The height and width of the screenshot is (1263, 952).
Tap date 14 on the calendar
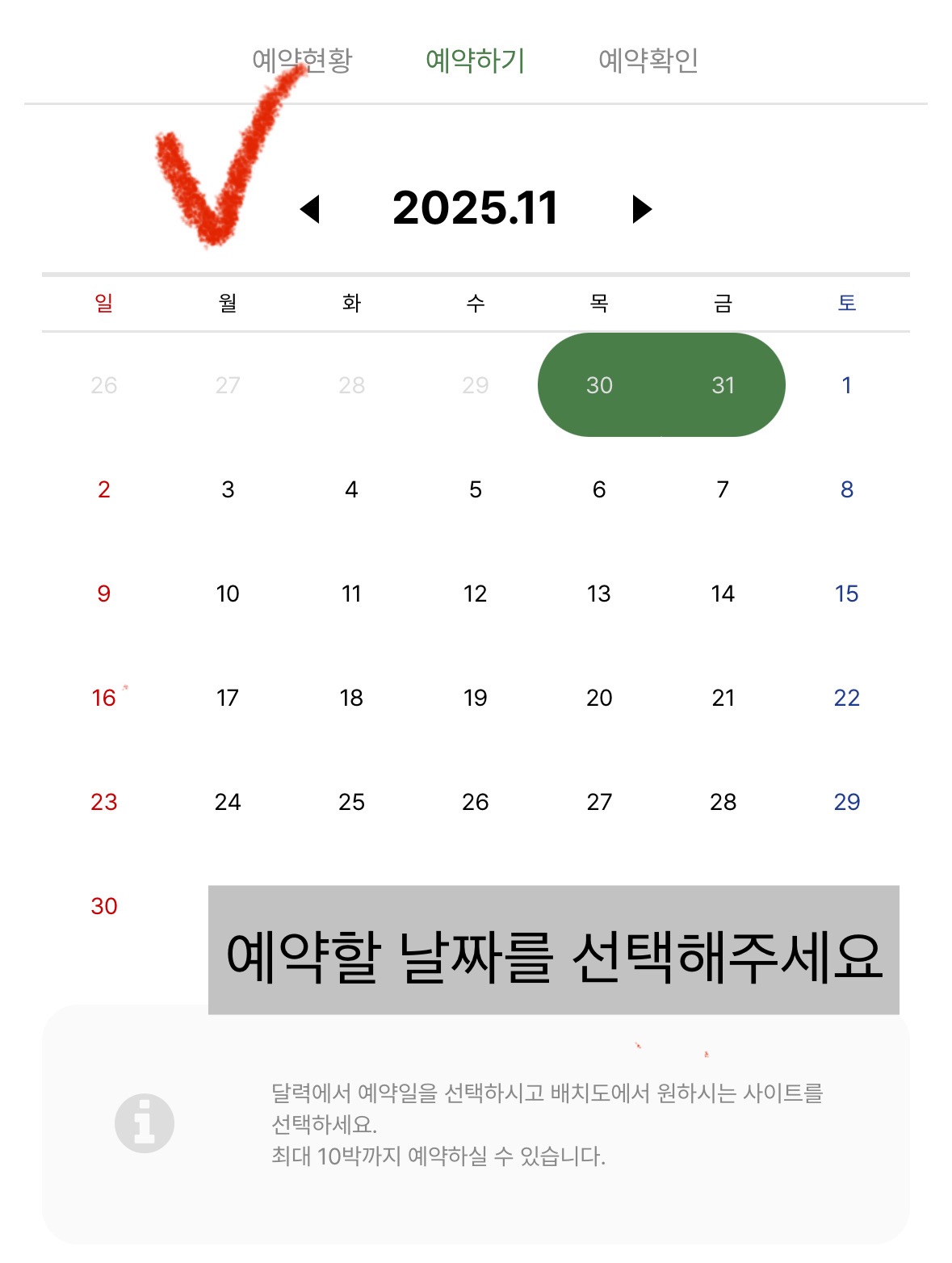[x=723, y=594]
